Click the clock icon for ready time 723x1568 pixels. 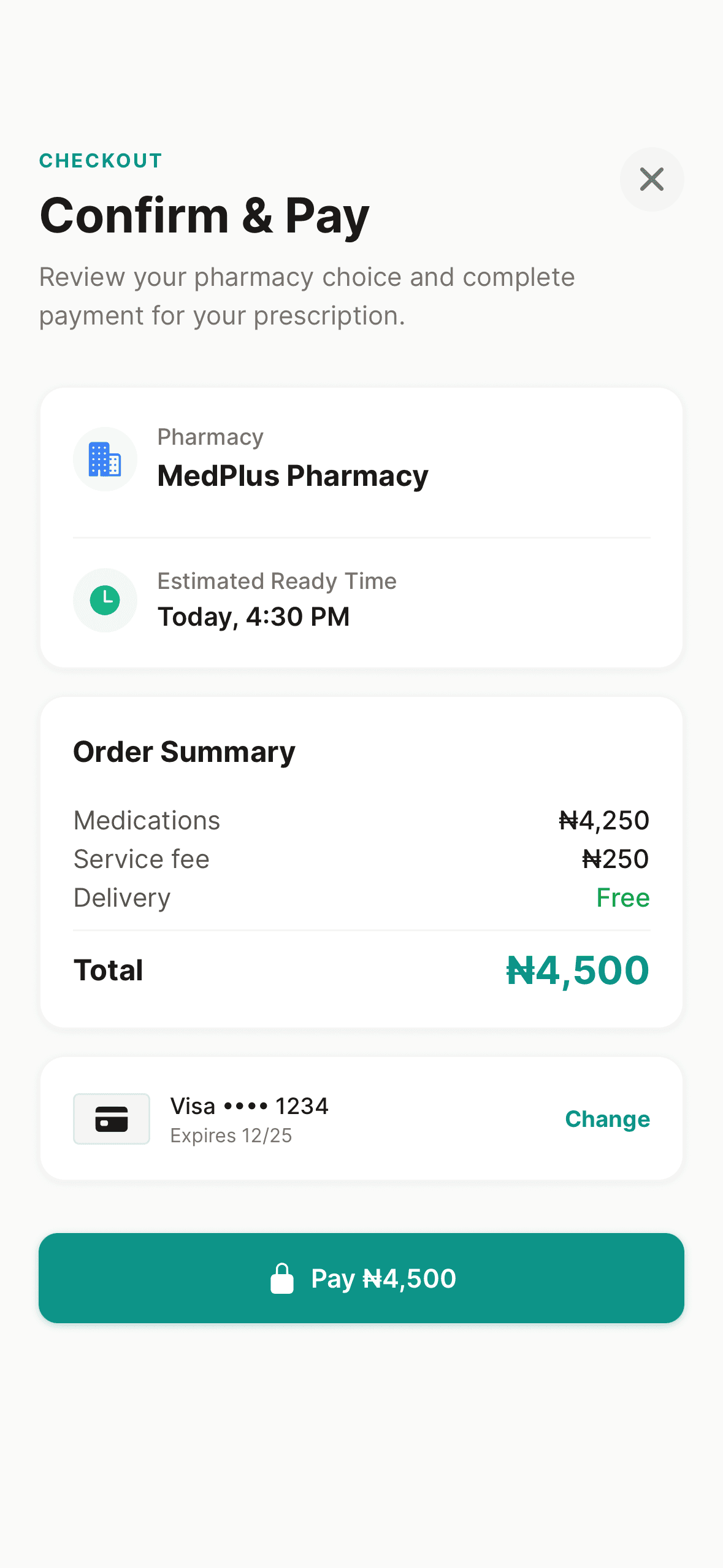[104, 600]
